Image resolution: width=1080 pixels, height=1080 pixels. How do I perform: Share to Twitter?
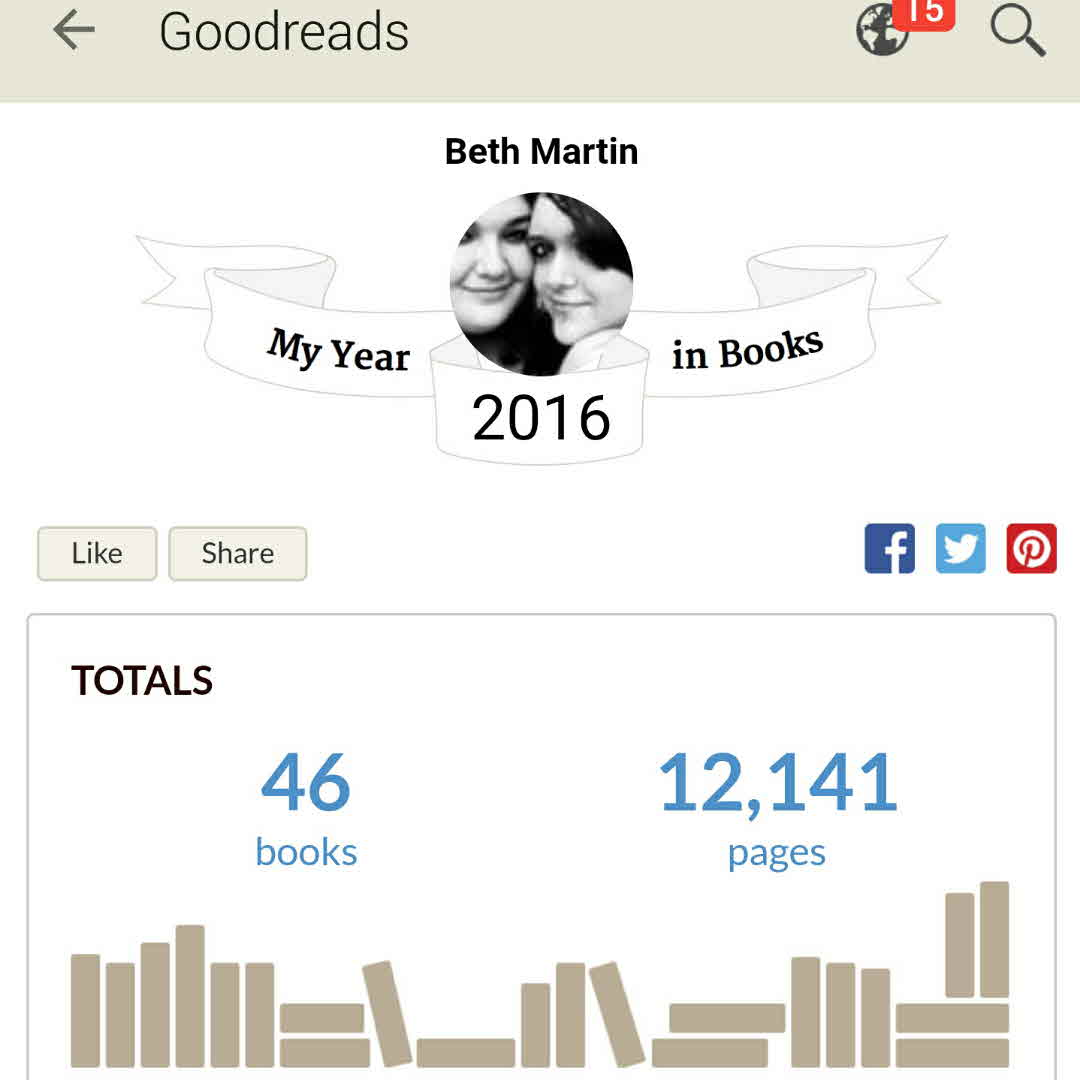coord(960,549)
